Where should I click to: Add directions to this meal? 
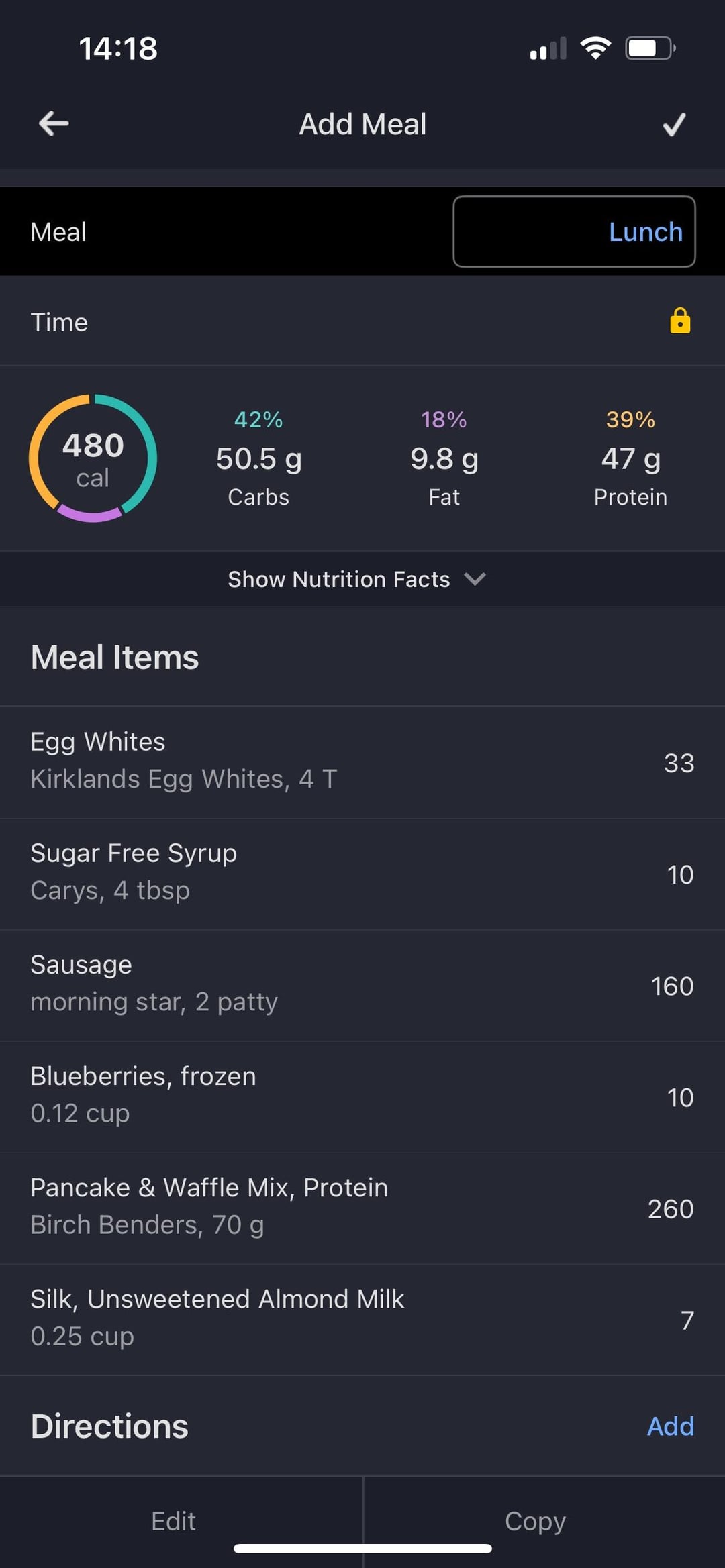[x=670, y=1426]
